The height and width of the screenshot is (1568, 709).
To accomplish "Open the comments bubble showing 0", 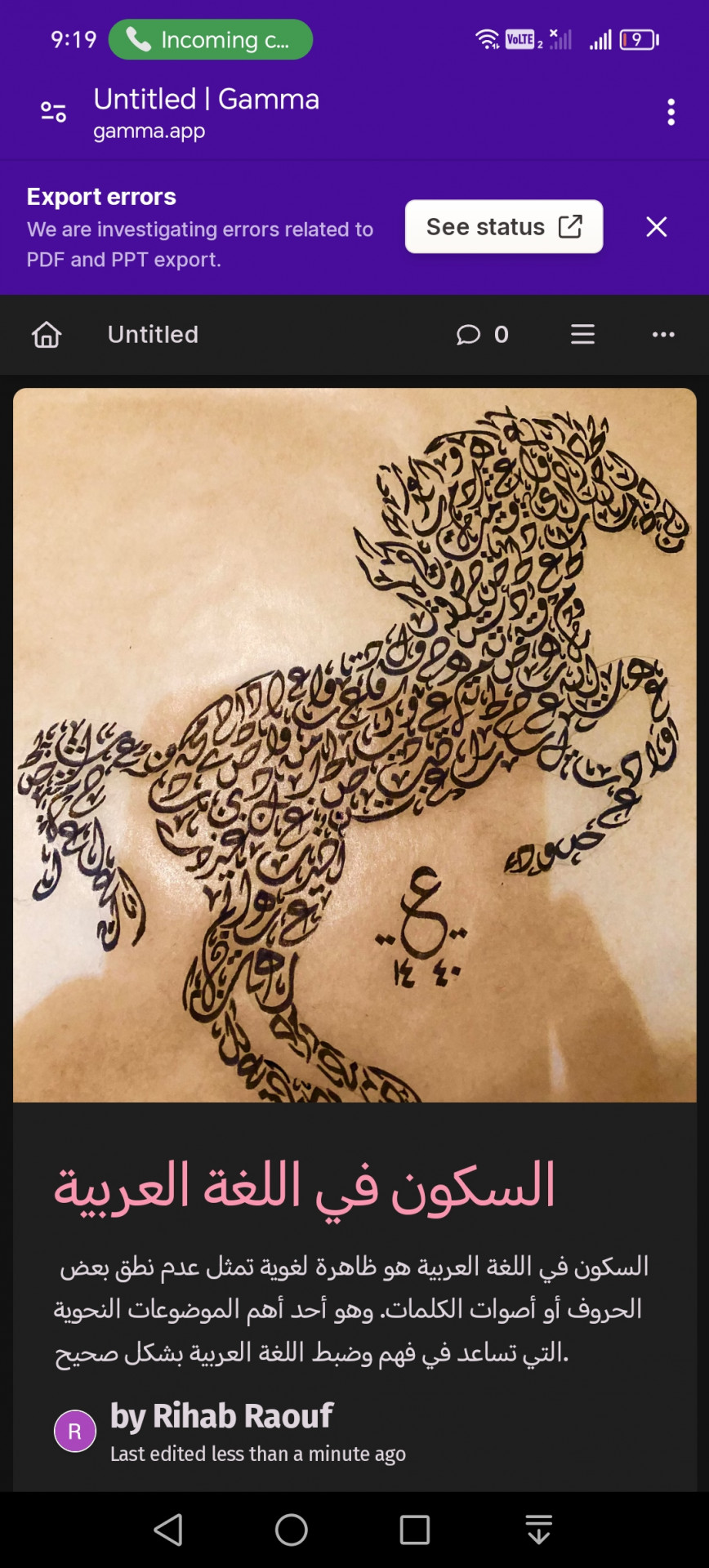I will (x=482, y=335).
